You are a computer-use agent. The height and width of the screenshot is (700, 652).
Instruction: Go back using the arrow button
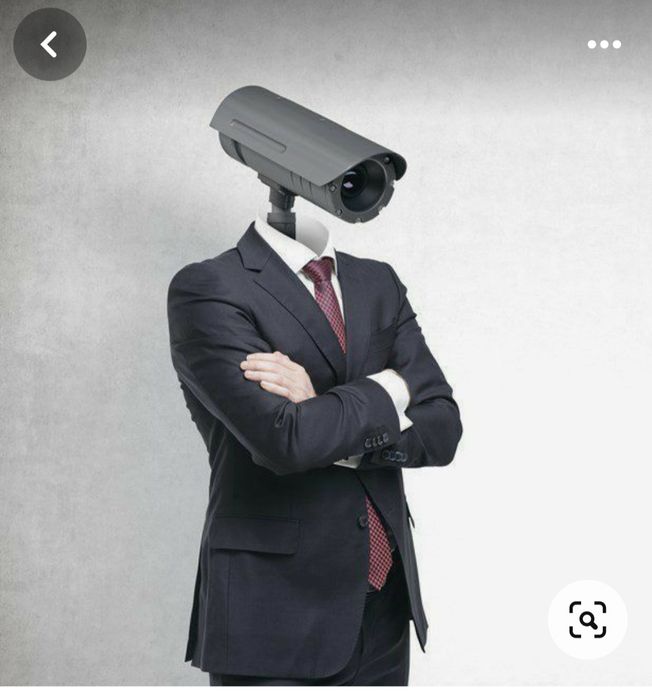pyautogui.click(x=49, y=44)
